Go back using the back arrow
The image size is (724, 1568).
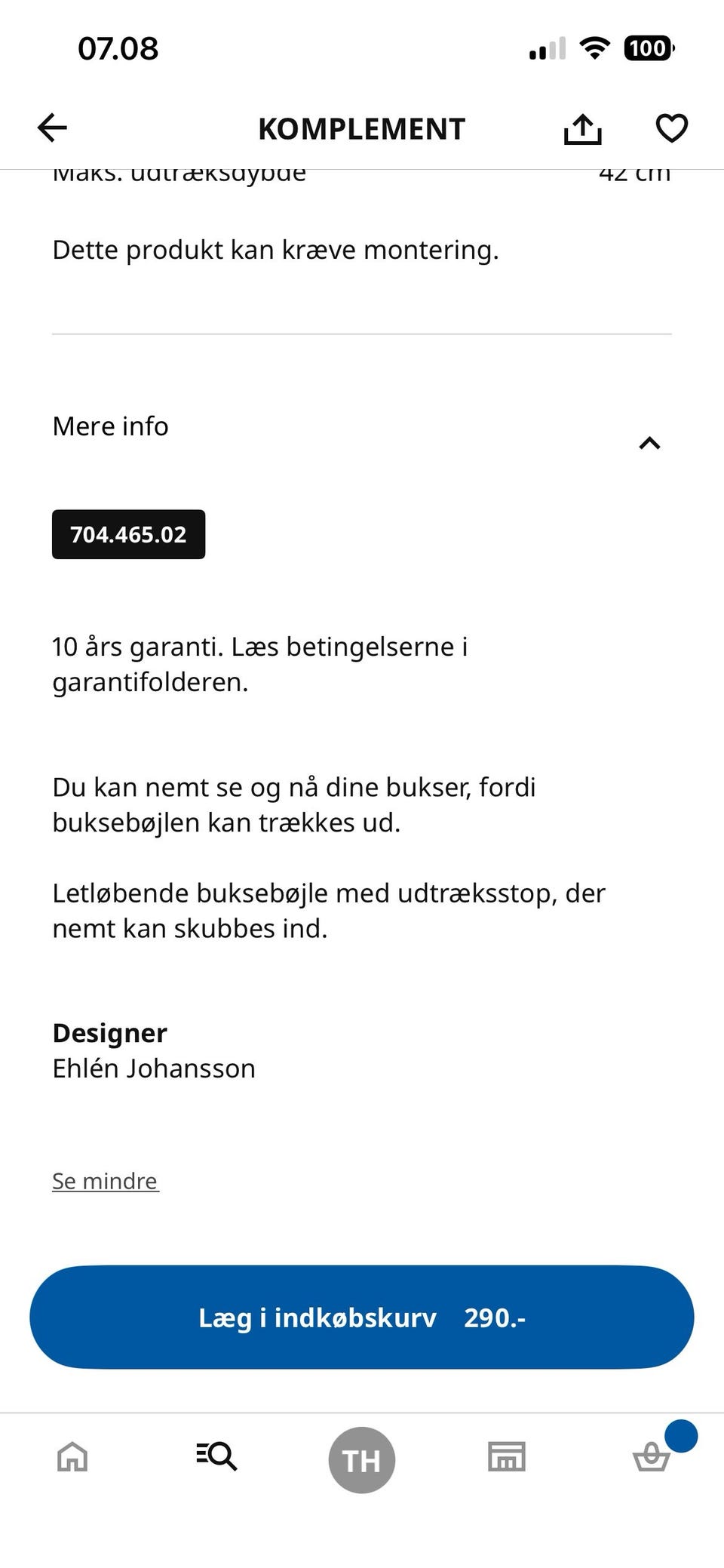click(x=51, y=127)
